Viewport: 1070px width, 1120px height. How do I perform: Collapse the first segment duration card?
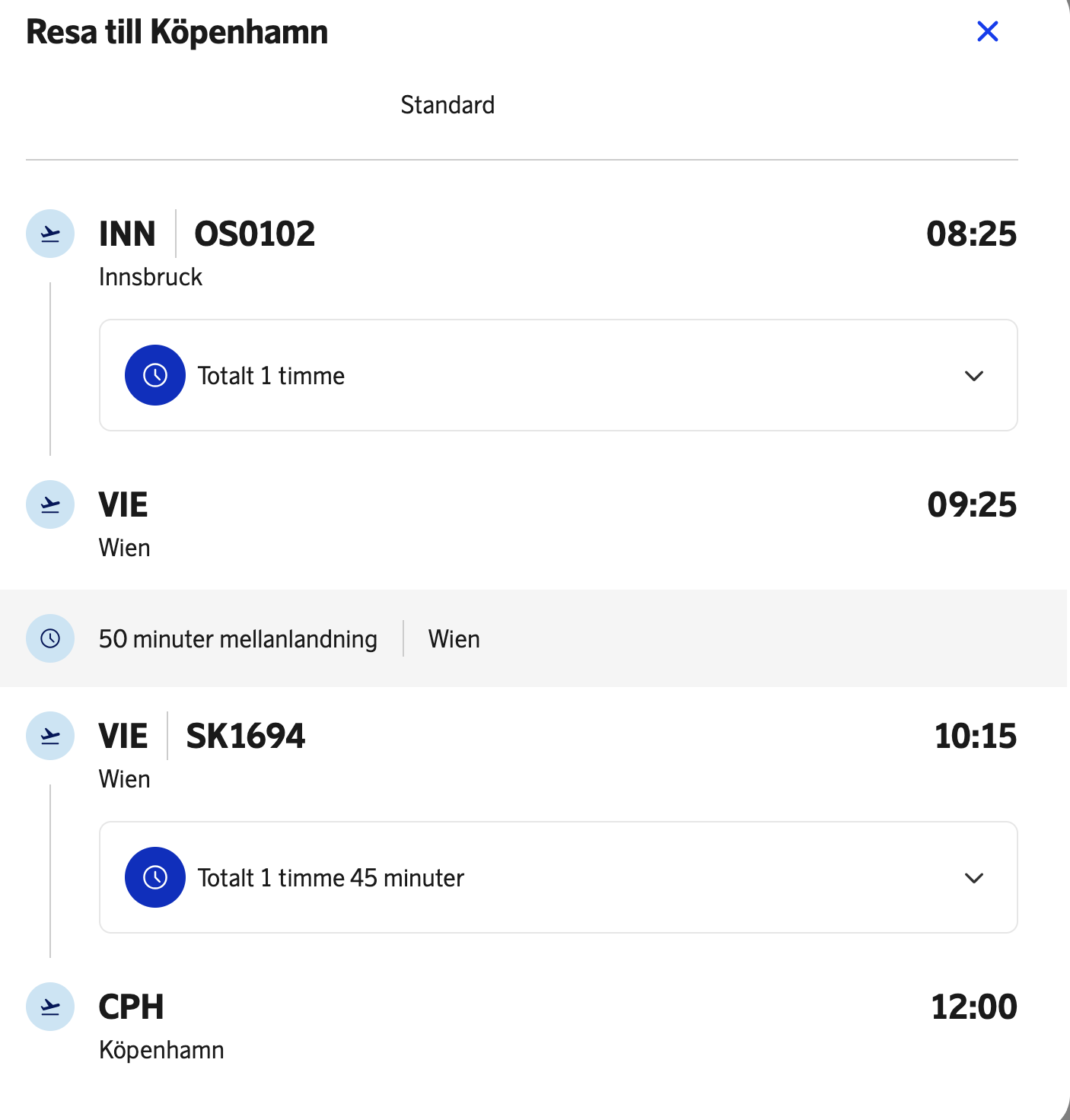click(x=973, y=375)
